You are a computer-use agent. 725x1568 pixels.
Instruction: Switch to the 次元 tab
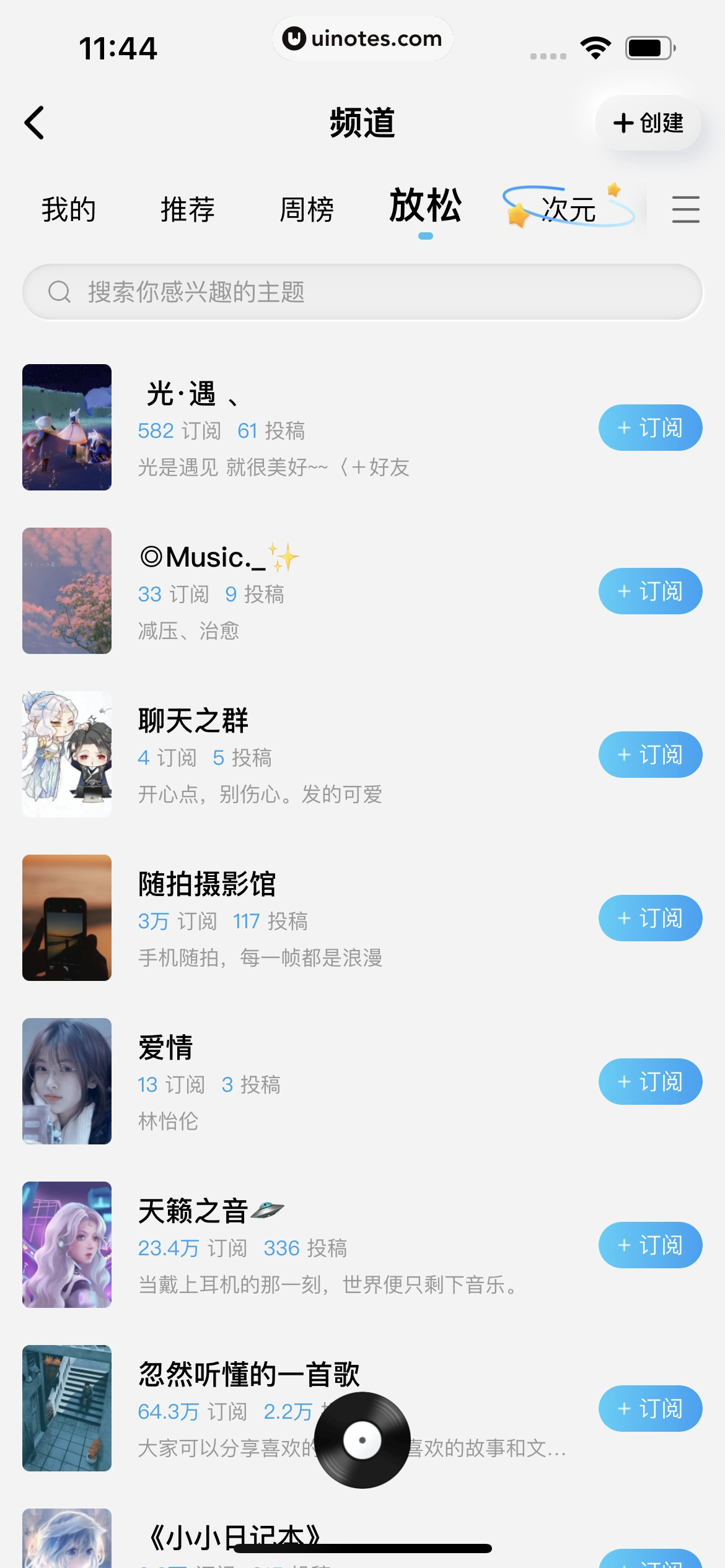pos(569,209)
